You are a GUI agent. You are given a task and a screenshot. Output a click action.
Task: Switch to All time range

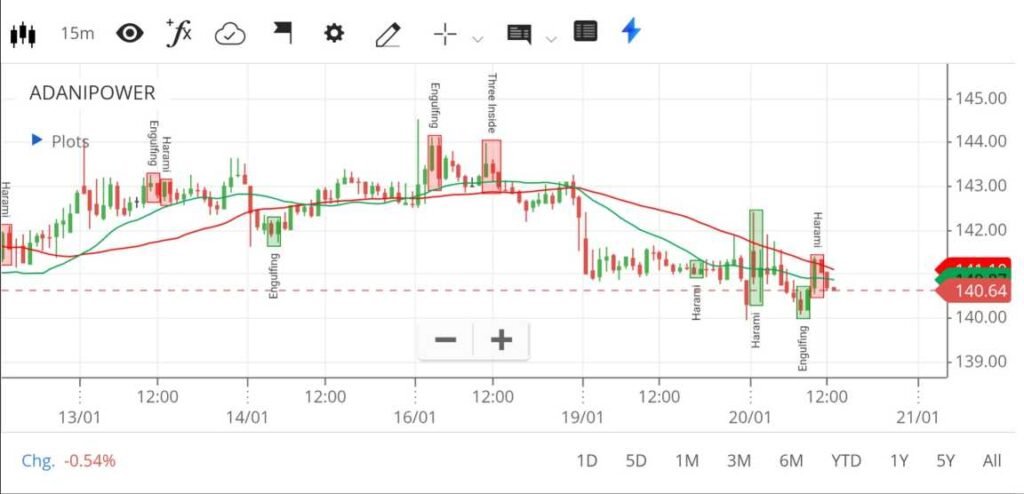pyautogui.click(x=991, y=461)
